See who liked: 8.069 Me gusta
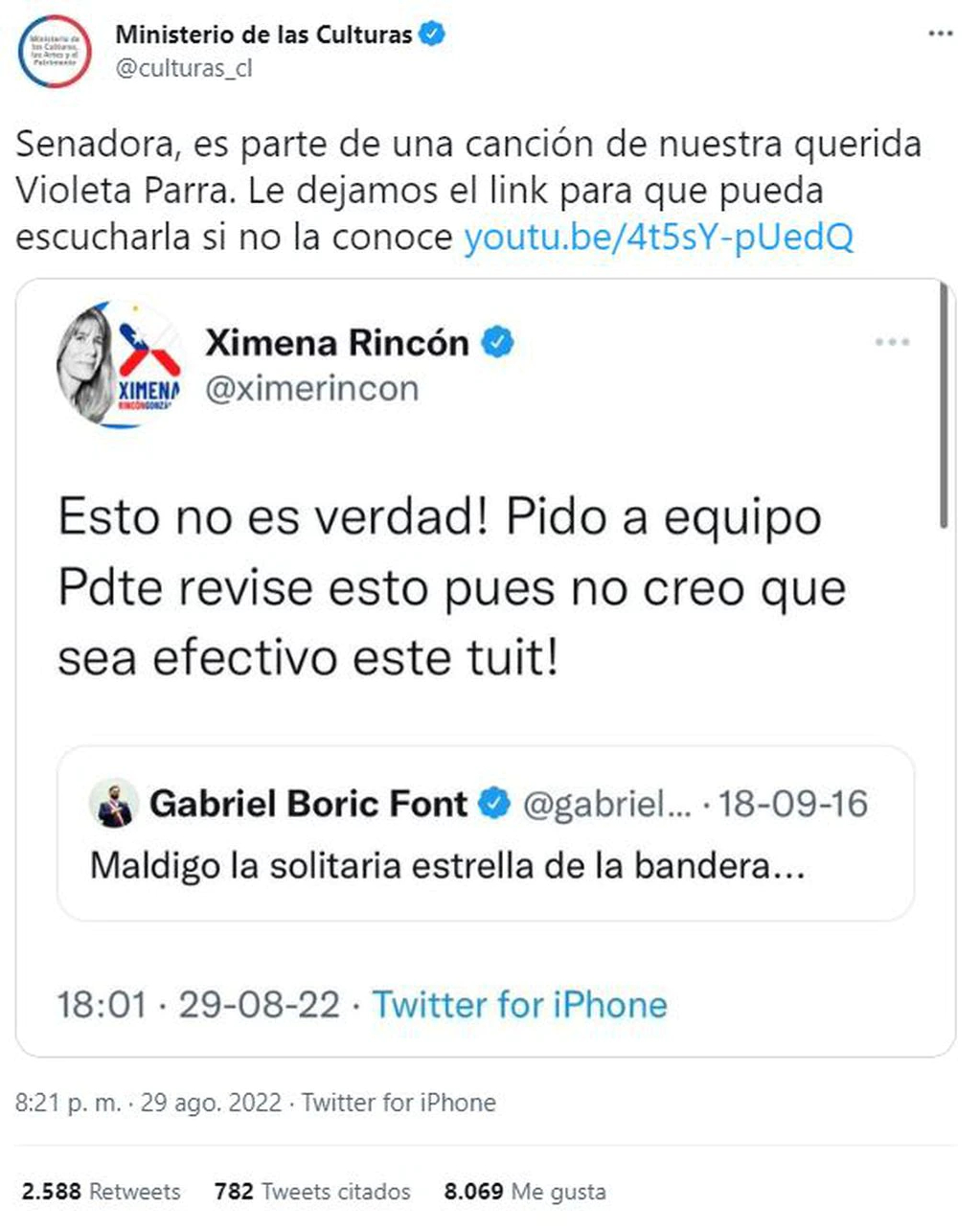Viewport: 980px width, 1231px height. (x=525, y=1191)
